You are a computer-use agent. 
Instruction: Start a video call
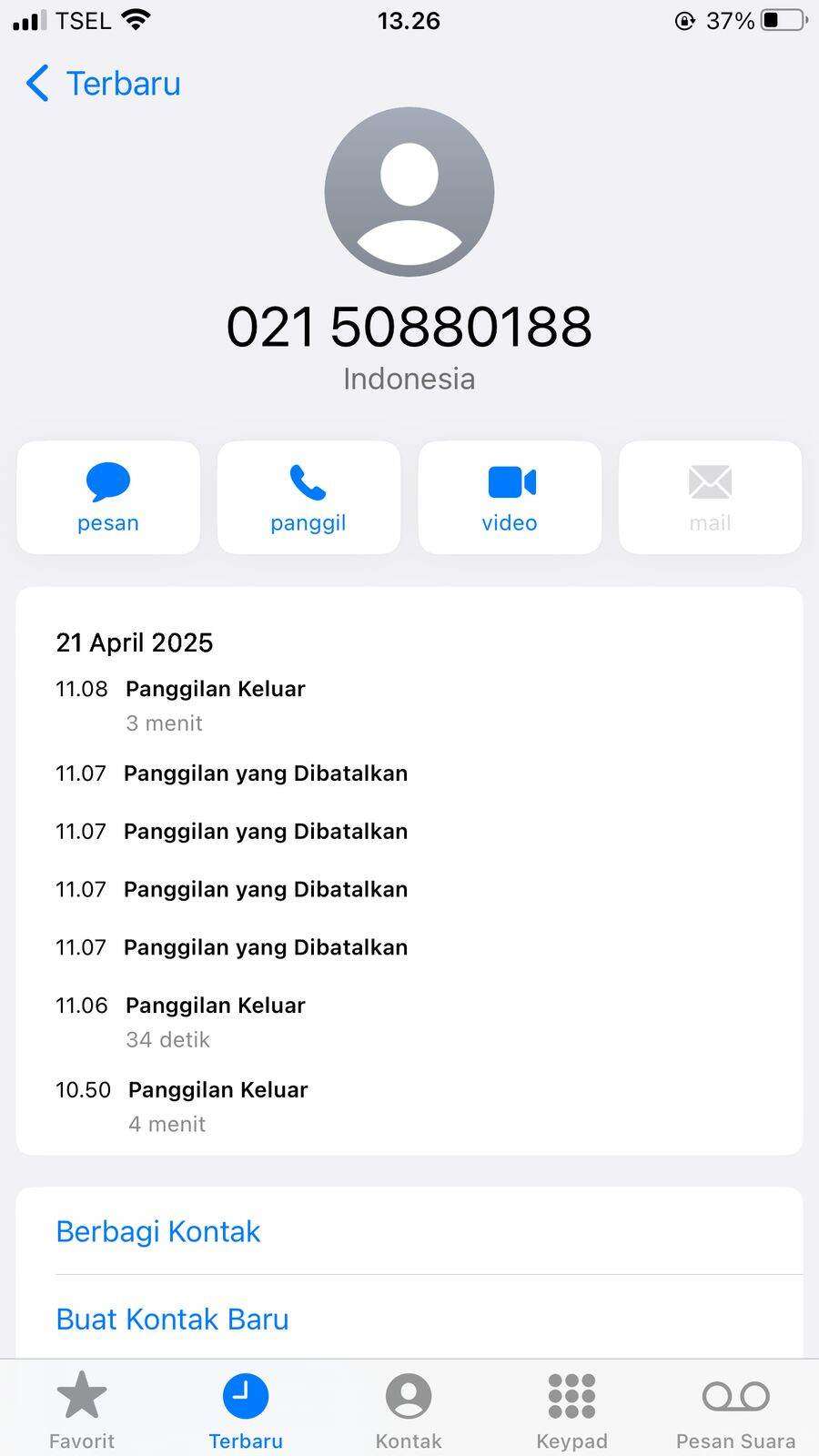[510, 498]
